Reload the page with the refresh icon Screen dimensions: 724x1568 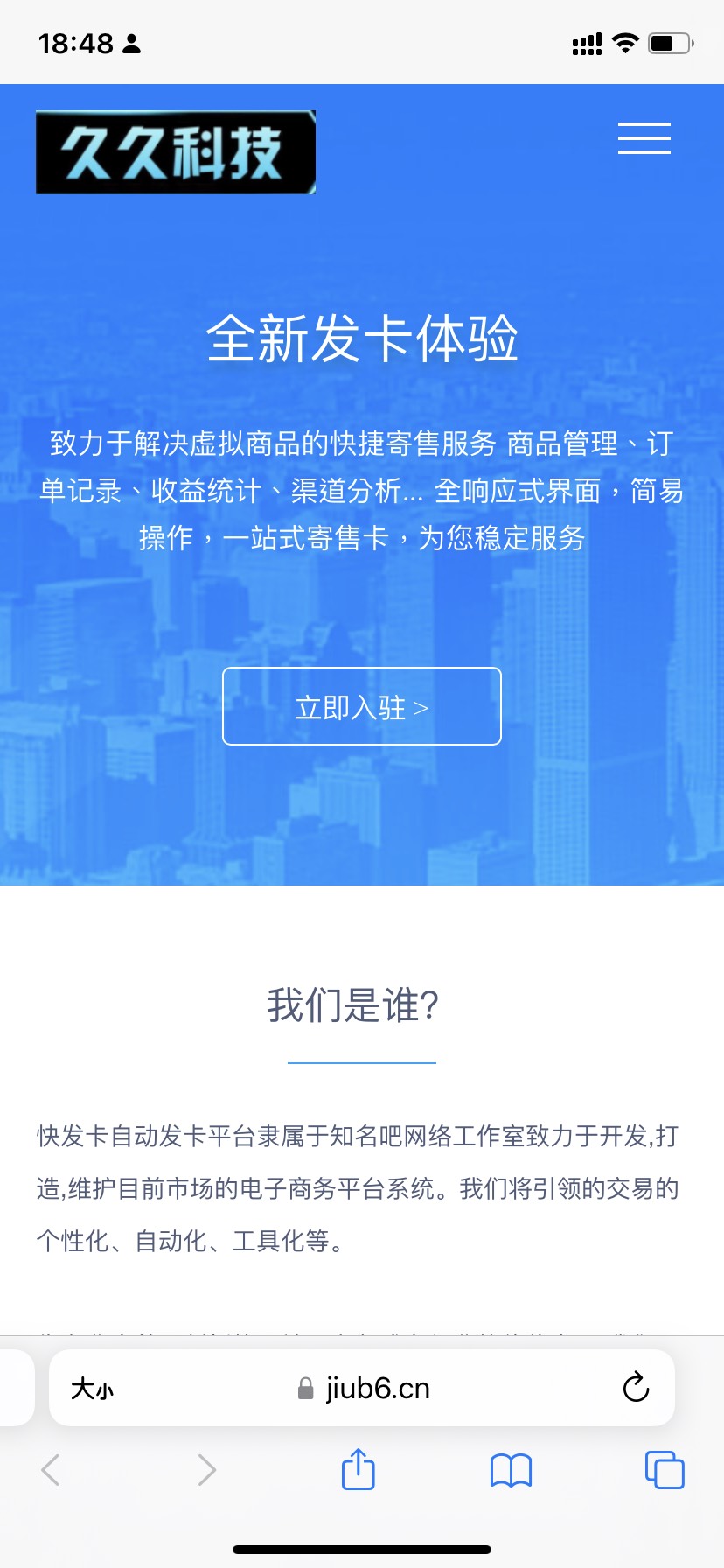[636, 1388]
